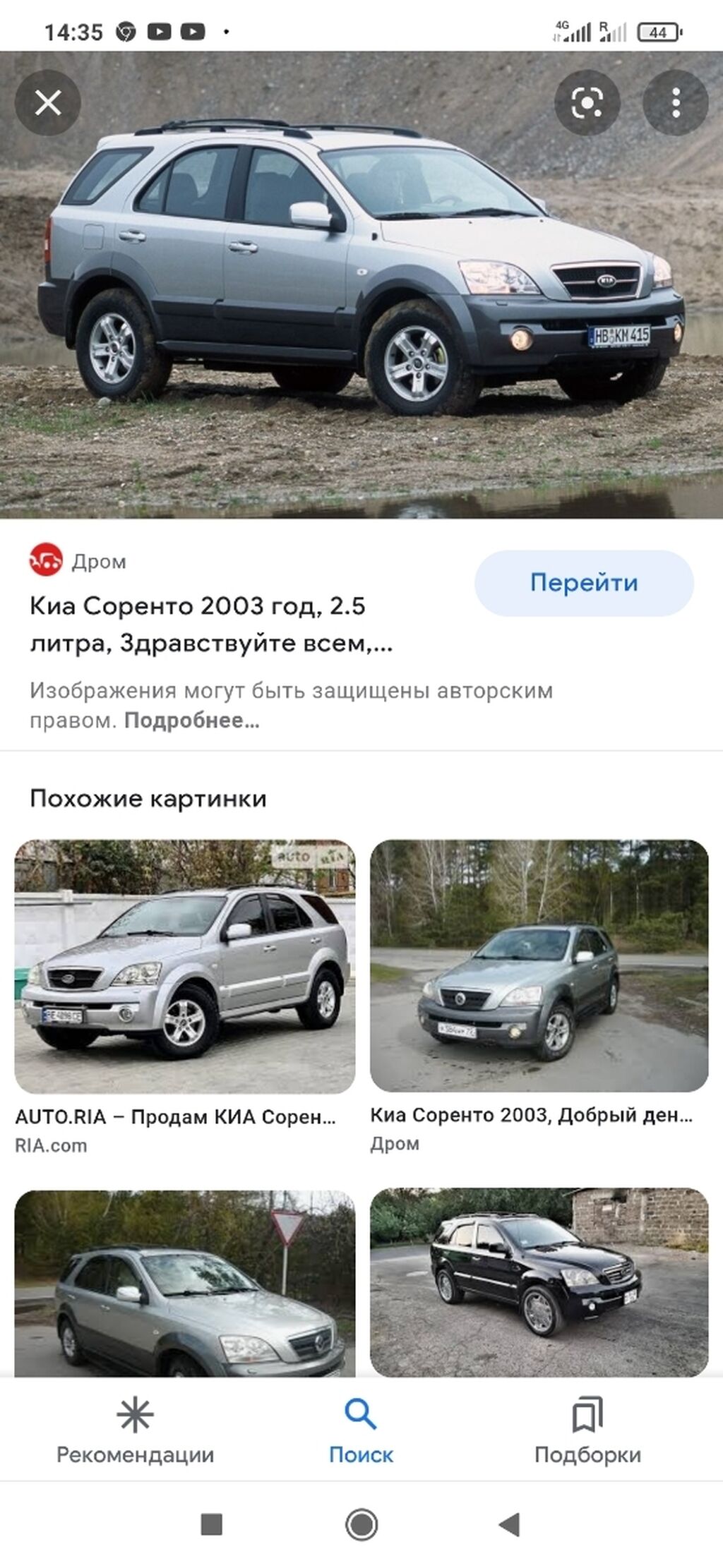723x1568 pixels.
Task: Go back using the system back button
Action: tap(509, 1525)
